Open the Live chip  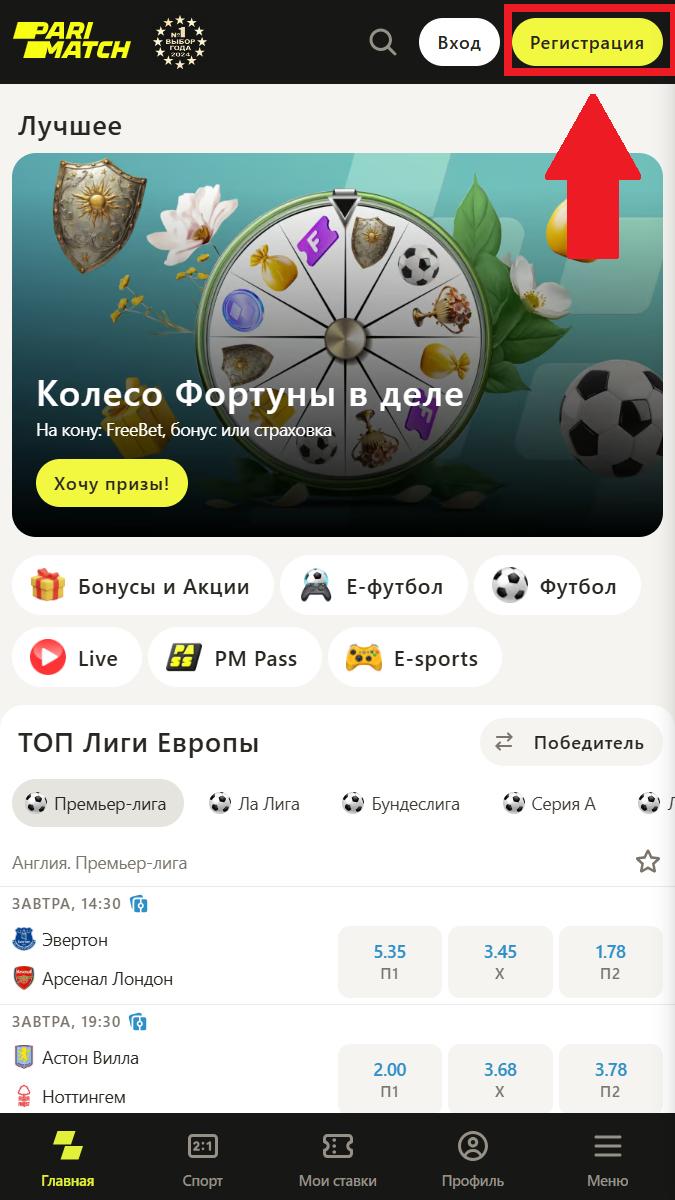tap(77, 658)
